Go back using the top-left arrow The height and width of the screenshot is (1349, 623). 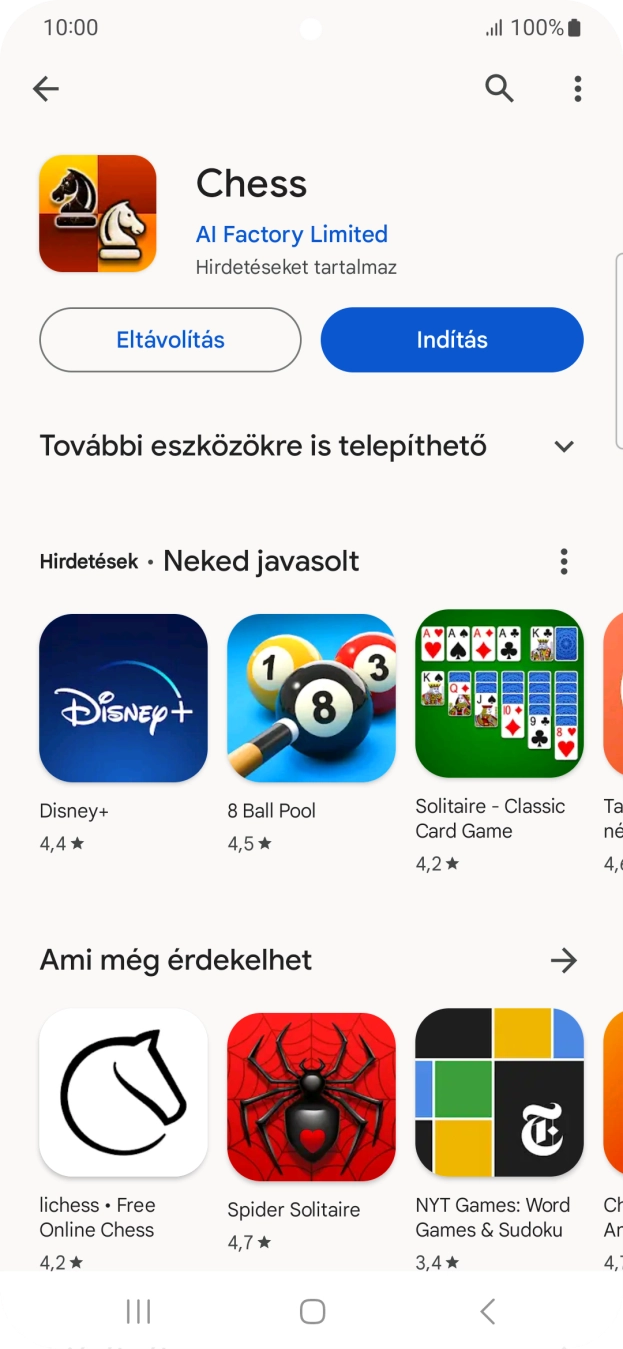pos(46,89)
